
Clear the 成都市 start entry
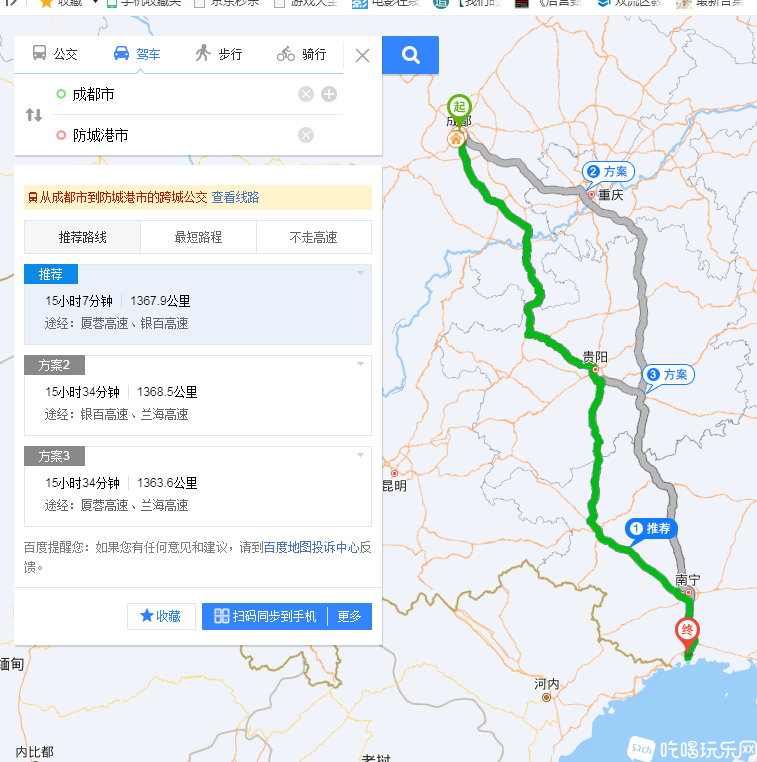(306, 95)
